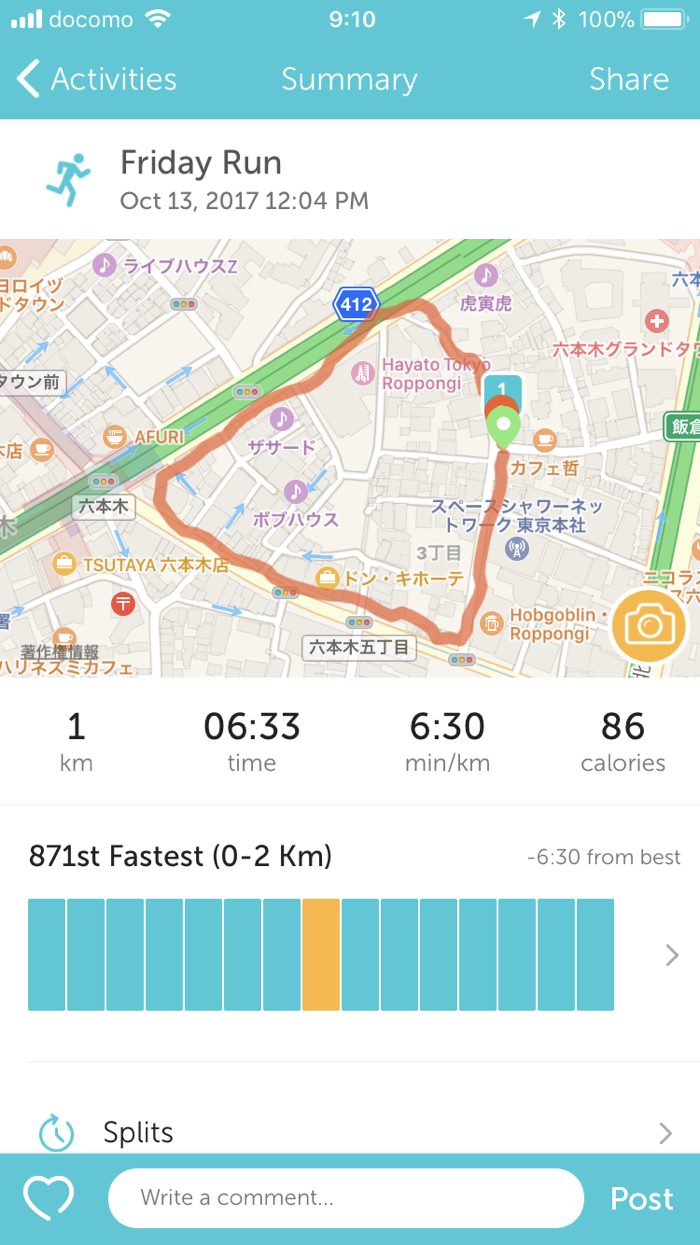This screenshot has width=700, height=1245.
Task: Post the comment
Action: tap(641, 1198)
